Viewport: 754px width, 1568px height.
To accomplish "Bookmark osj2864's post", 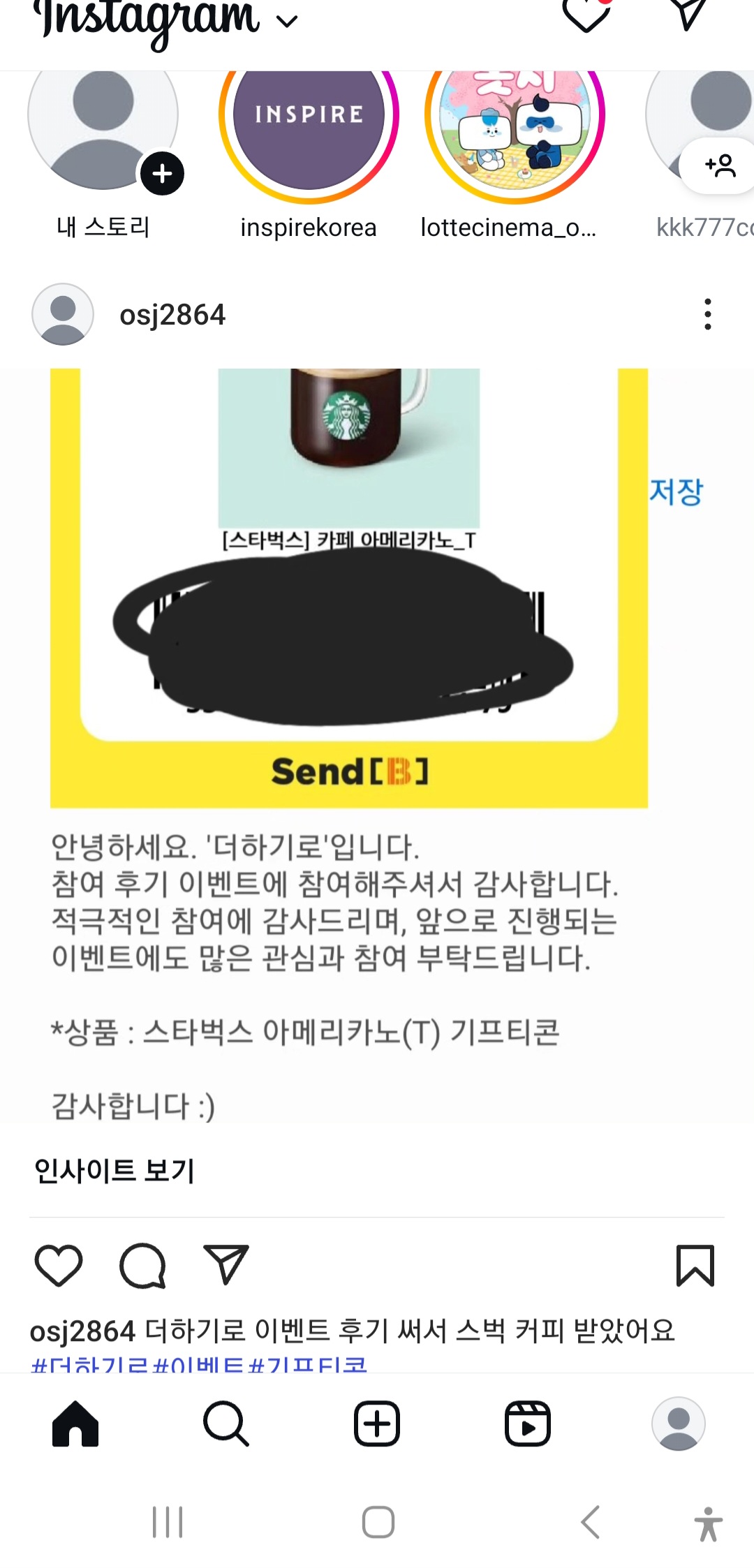I will pyautogui.click(x=695, y=1265).
